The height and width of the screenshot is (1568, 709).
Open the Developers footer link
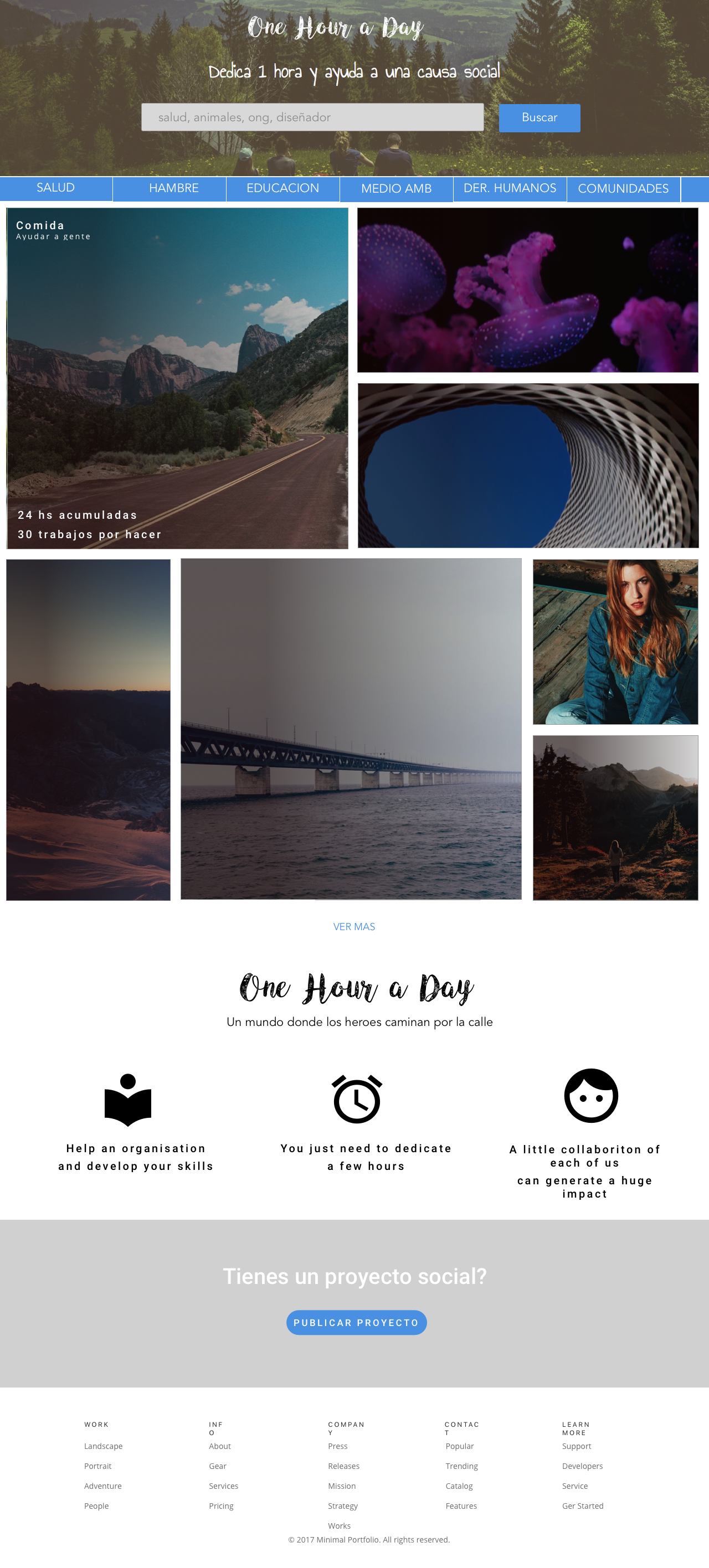pyautogui.click(x=582, y=1466)
